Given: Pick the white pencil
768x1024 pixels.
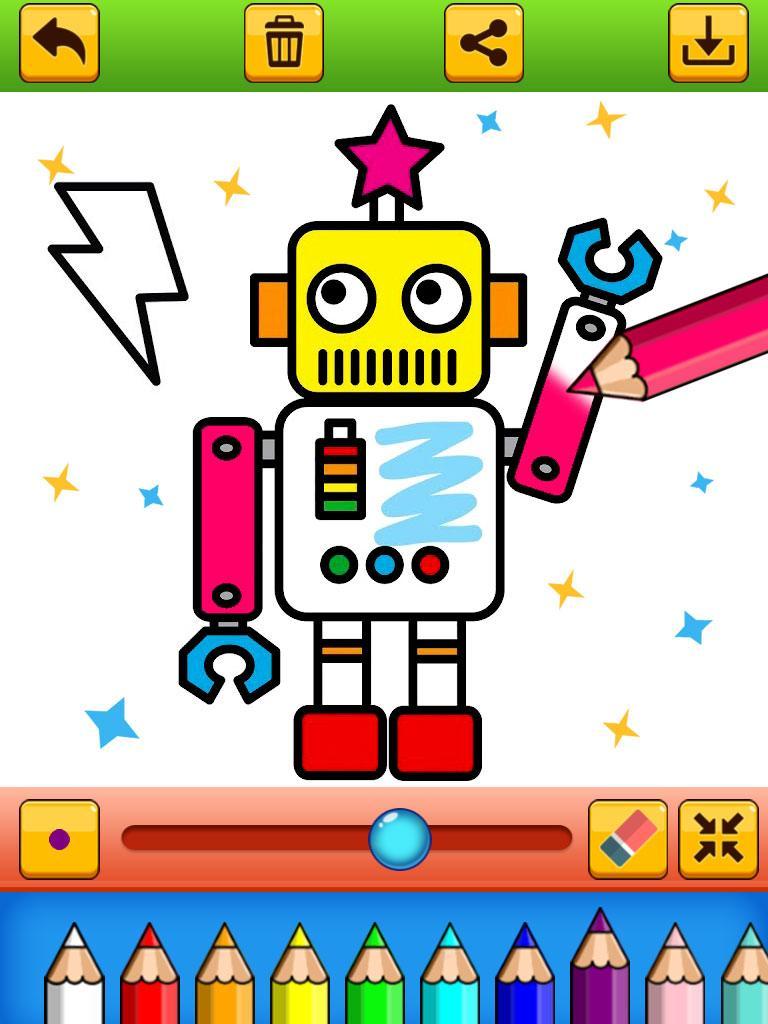Looking at the screenshot, I should coord(74,975).
